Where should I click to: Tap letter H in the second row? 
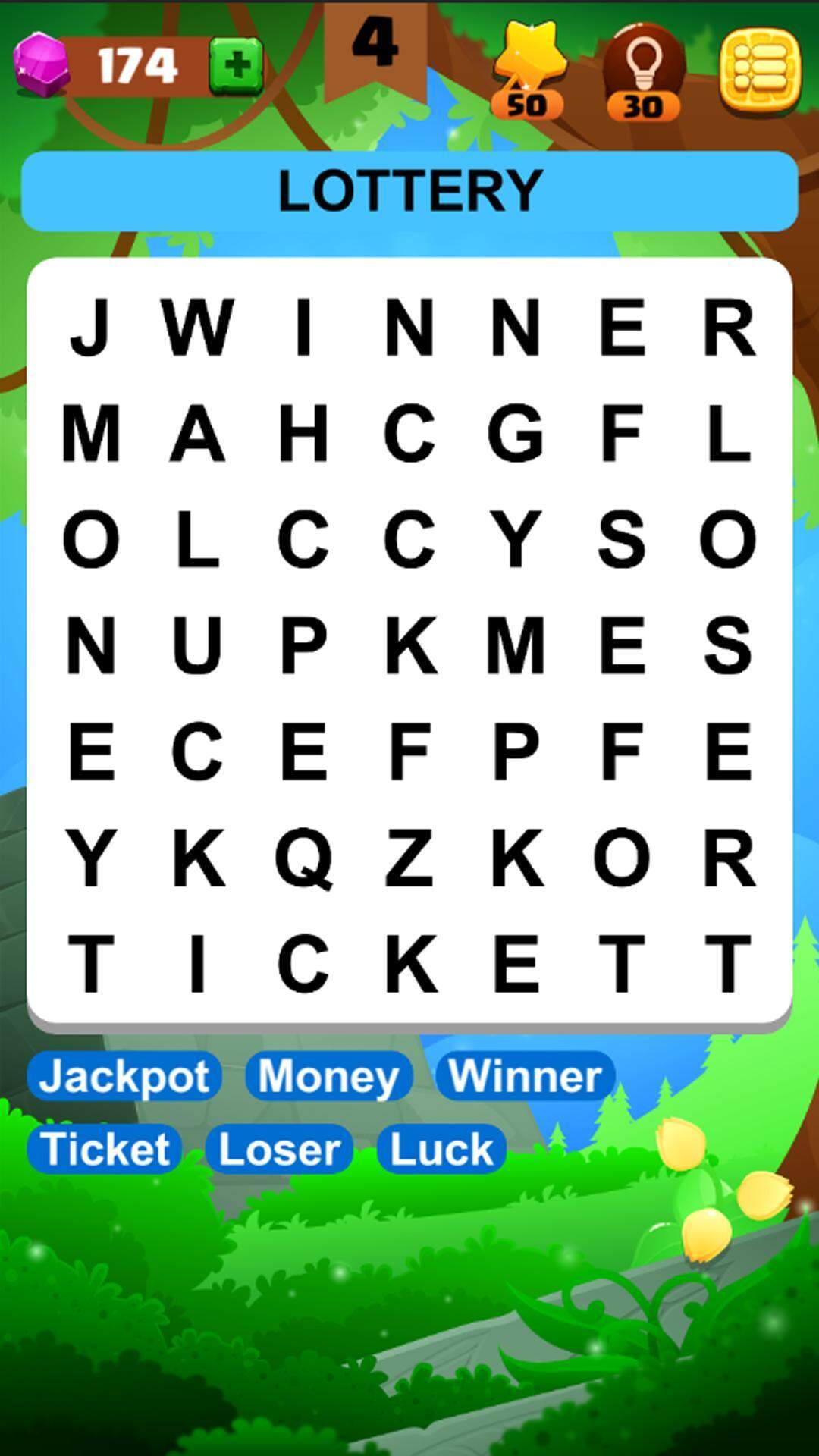[x=303, y=433]
